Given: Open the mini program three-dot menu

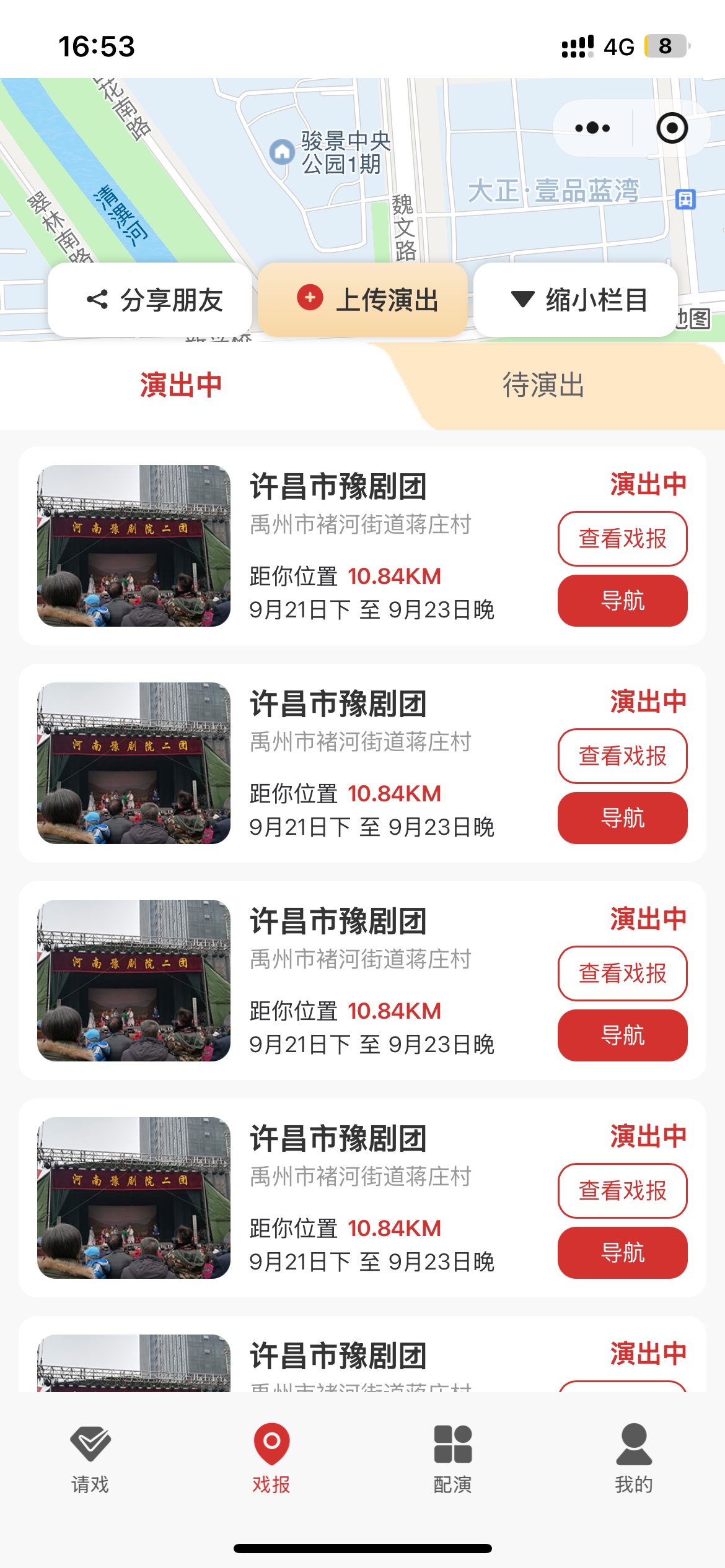Looking at the screenshot, I should 592,128.
